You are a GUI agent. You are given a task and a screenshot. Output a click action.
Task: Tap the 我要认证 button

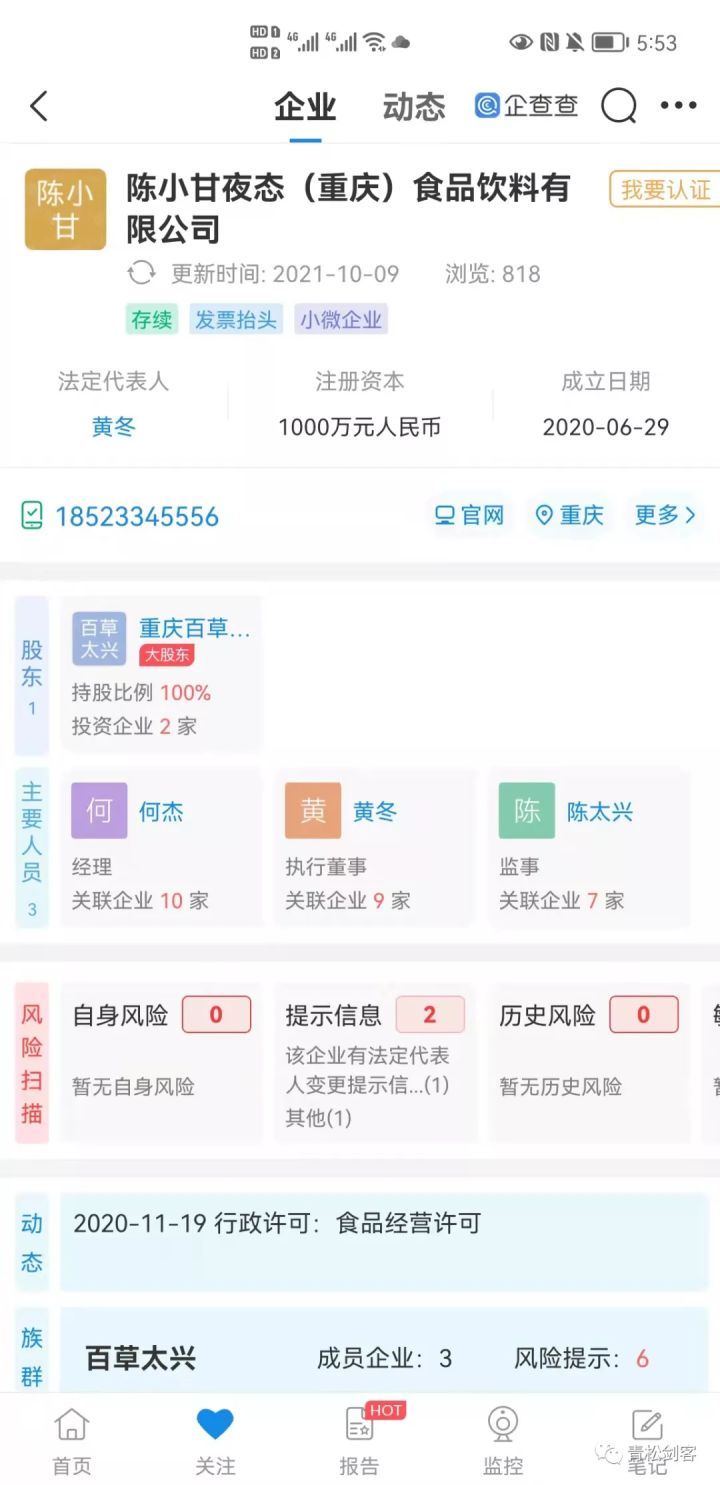[x=665, y=189]
